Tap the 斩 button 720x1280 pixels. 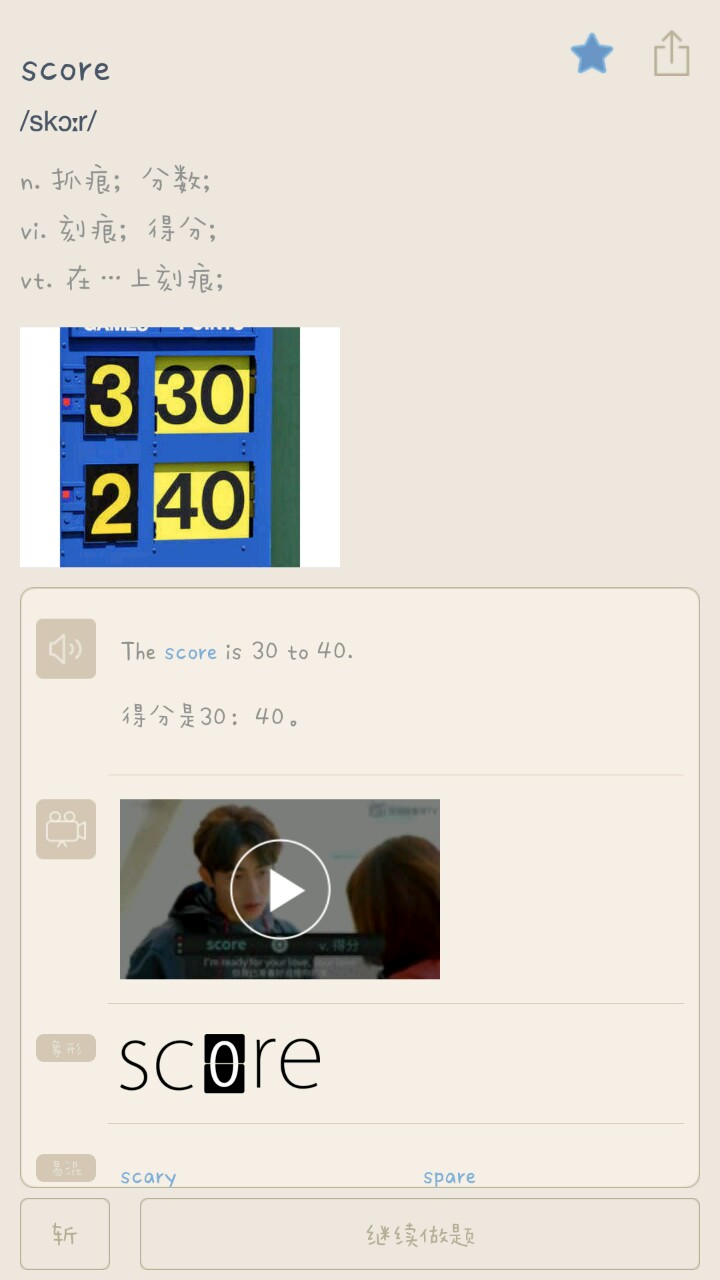[65, 1234]
